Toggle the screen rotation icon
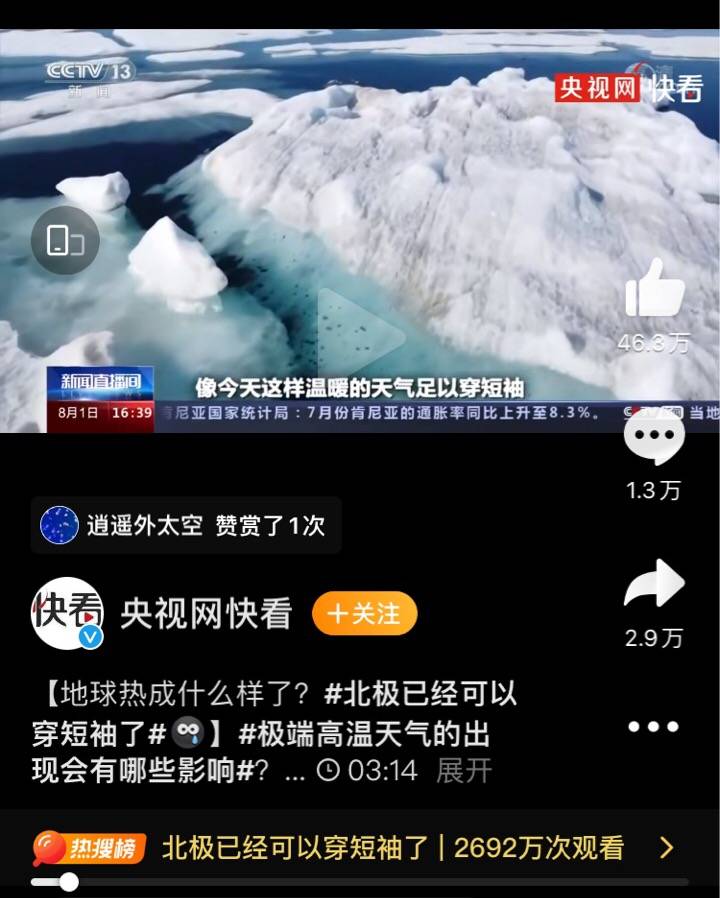This screenshot has height=898, width=720. [65, 240]
